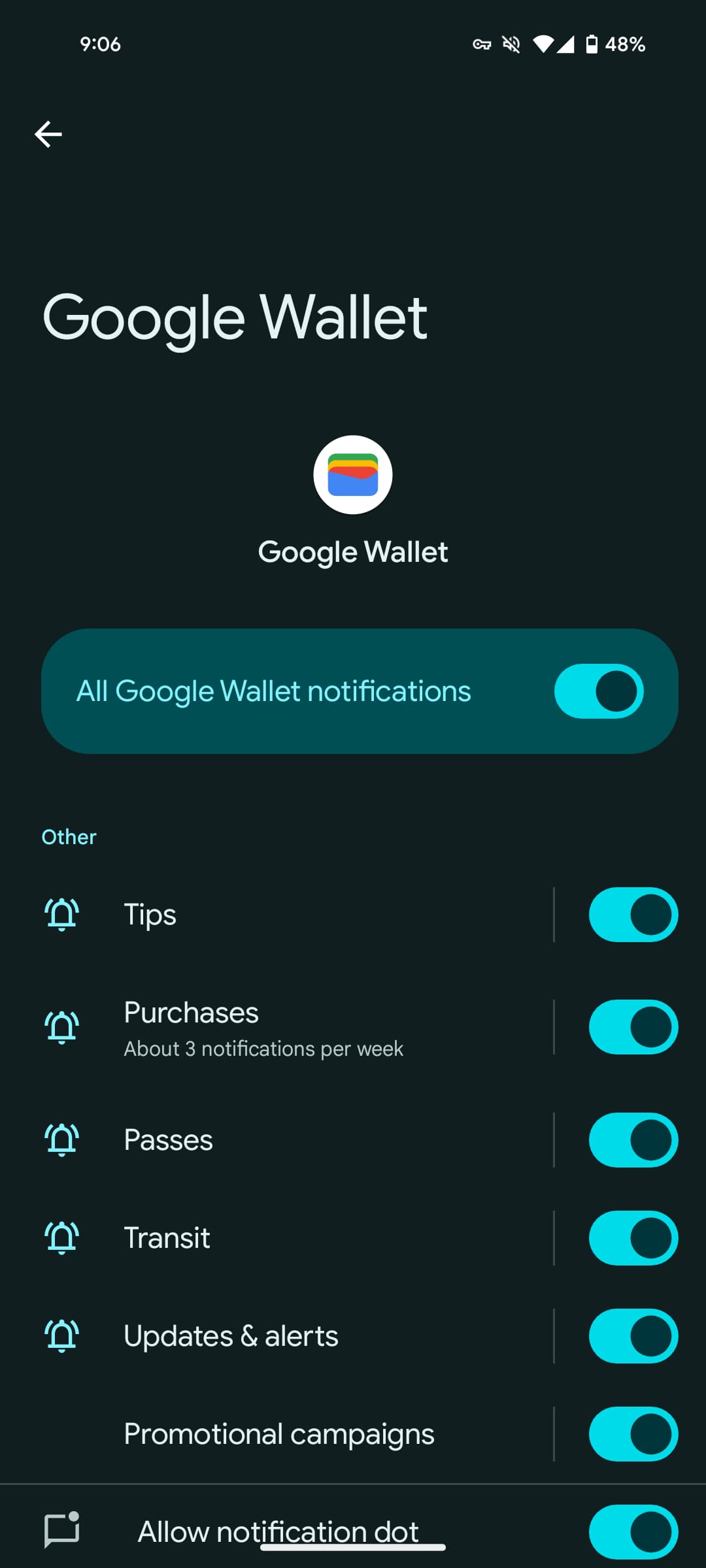The height and width of the screenshot is (1568, 706).
Task: Disable All Google Wallet notifications
Action: [598, 690]
